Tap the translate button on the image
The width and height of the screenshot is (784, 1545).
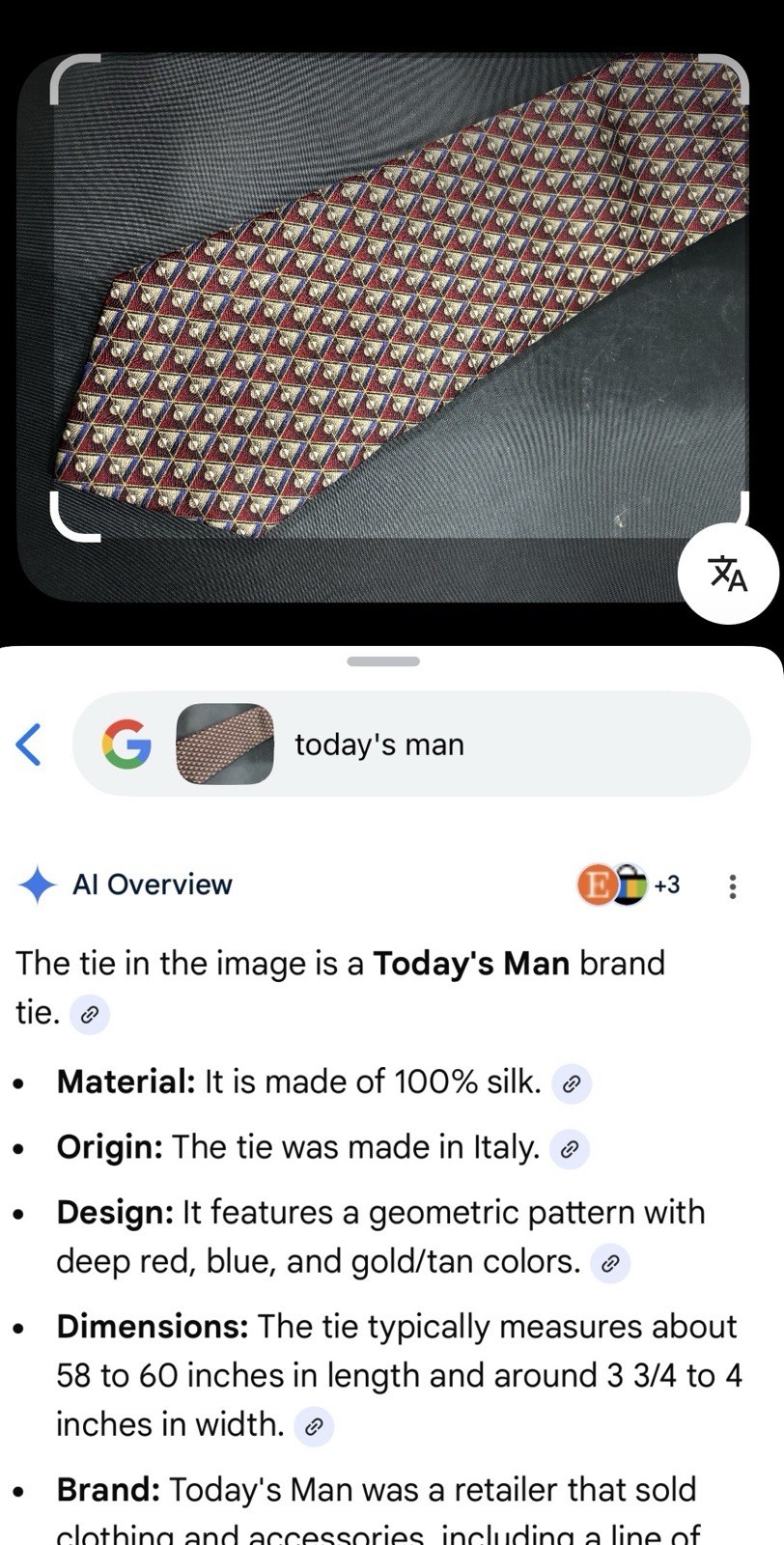[x=728, y=574]
